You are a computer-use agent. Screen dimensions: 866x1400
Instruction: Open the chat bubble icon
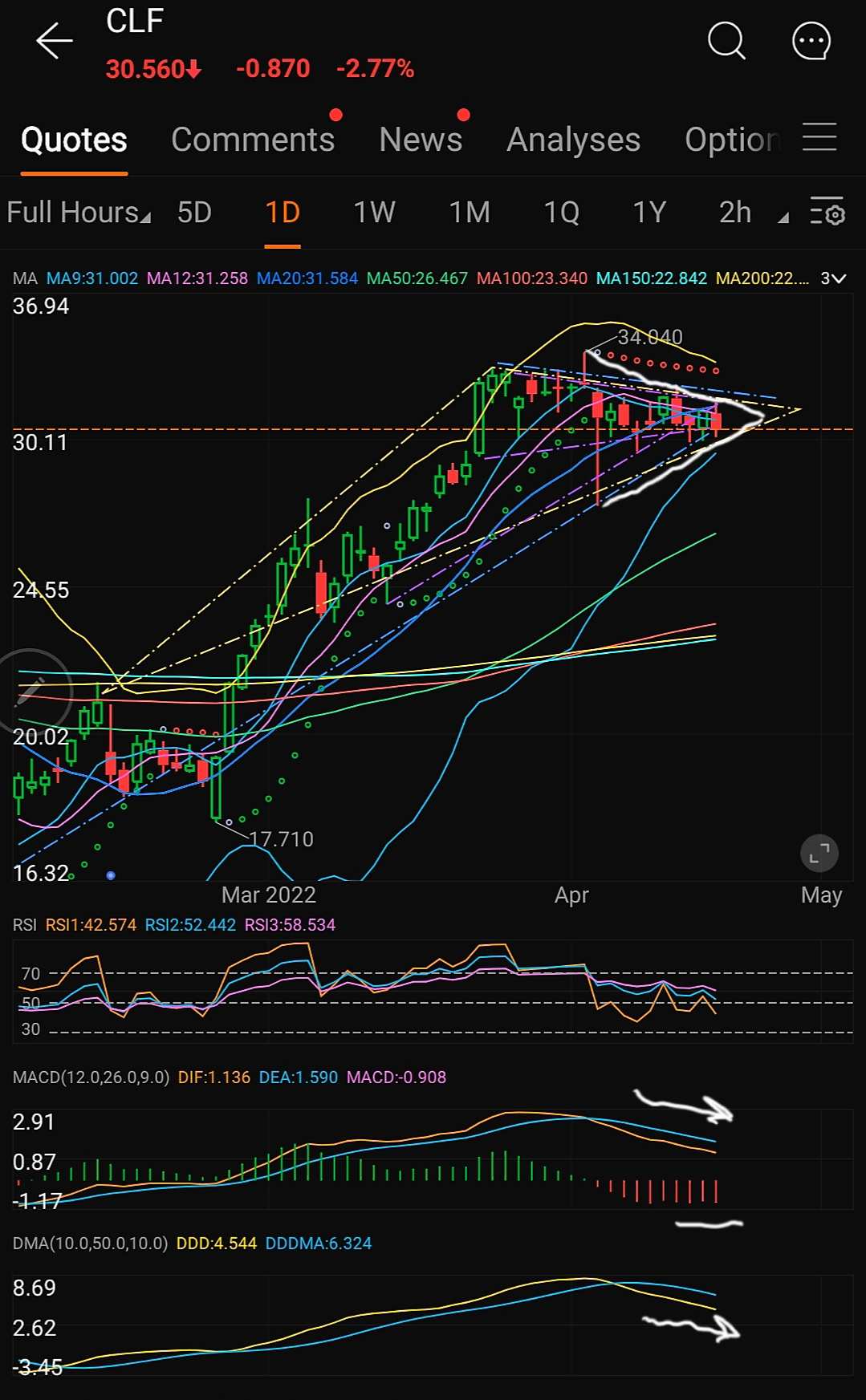(x=811, y=41)
